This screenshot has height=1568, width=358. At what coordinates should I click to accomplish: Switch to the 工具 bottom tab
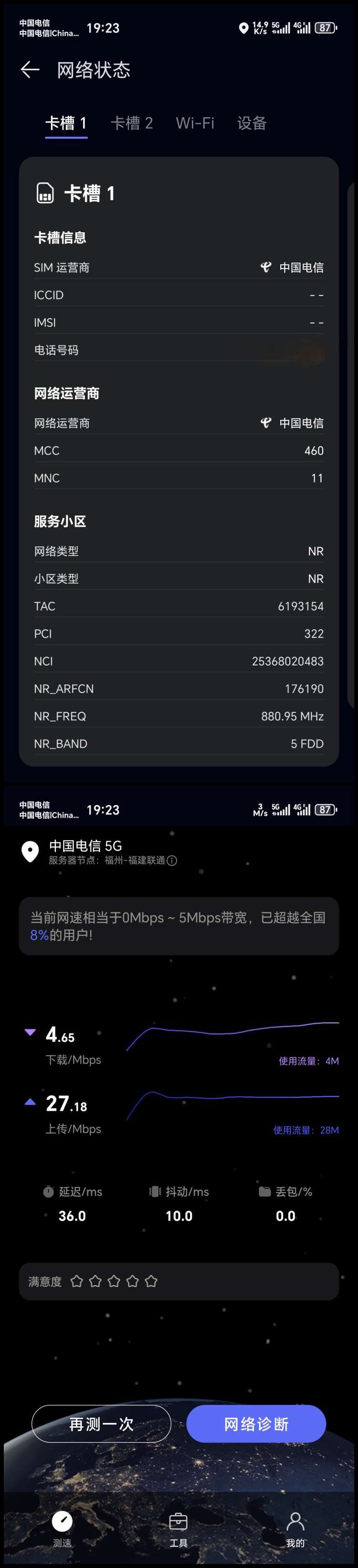click(179, 1528)
